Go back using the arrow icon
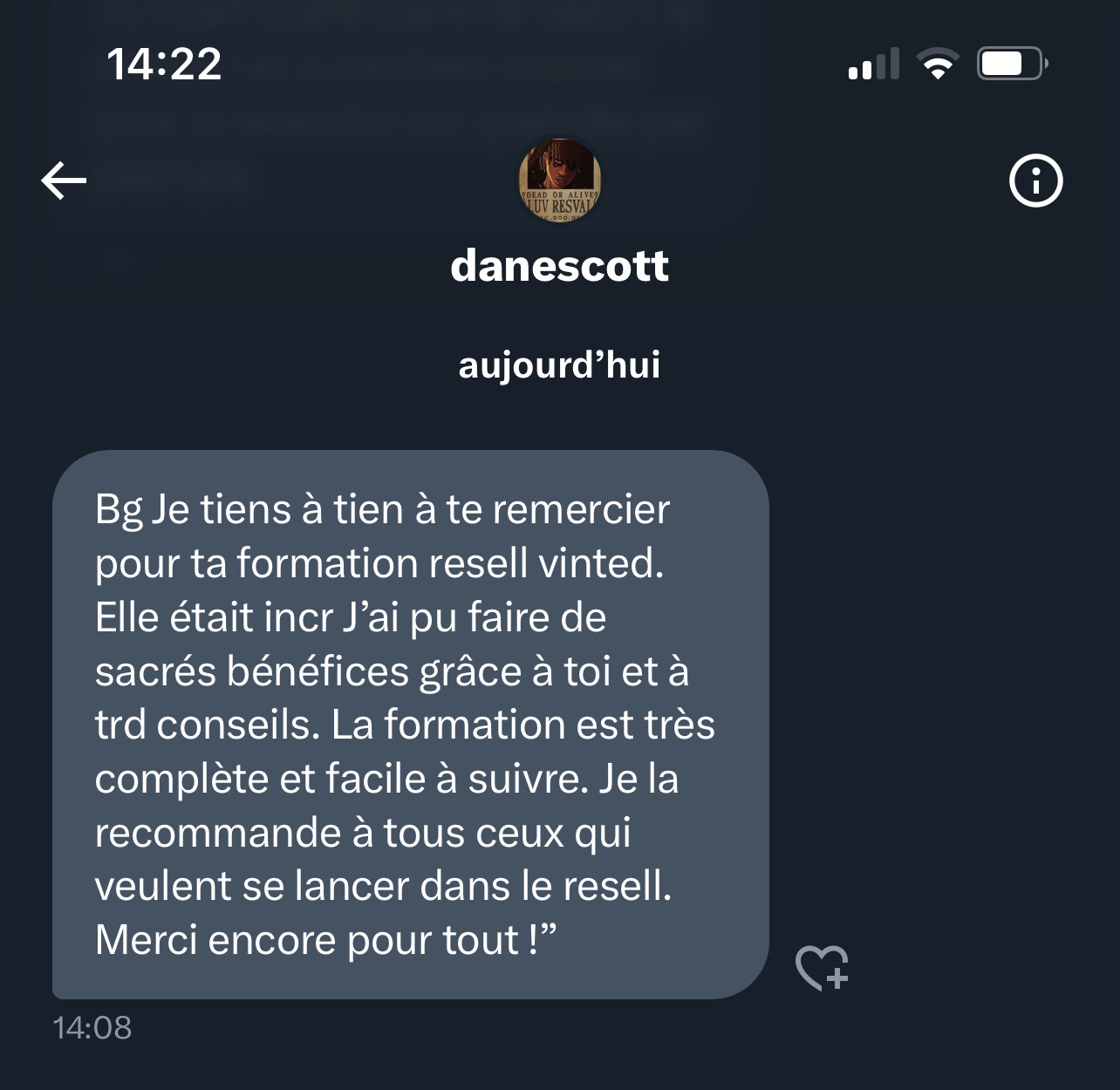Screen dimensions: 1120x1090 pyautogui.click(x=64, y=181)
